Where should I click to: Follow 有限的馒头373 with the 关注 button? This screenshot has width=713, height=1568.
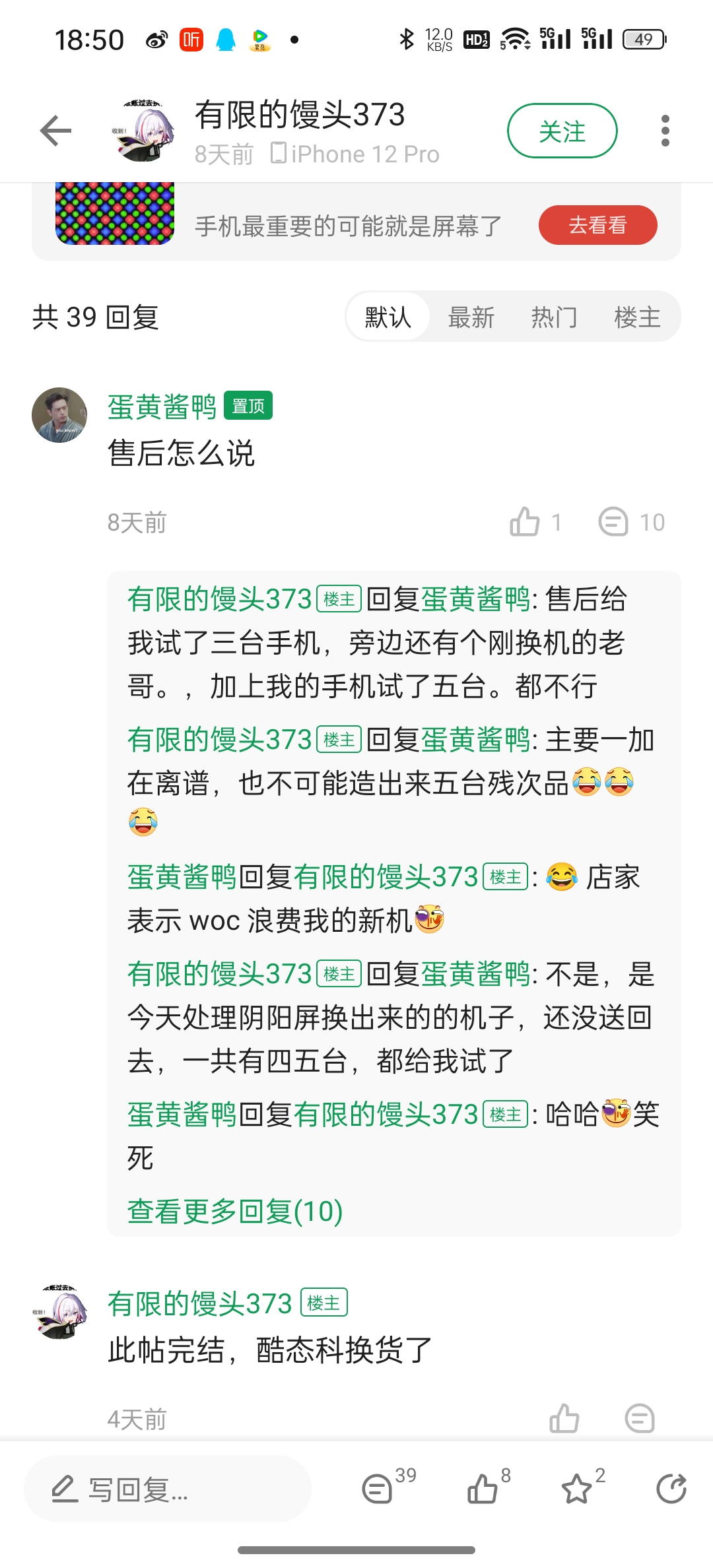tap(562, 131)
